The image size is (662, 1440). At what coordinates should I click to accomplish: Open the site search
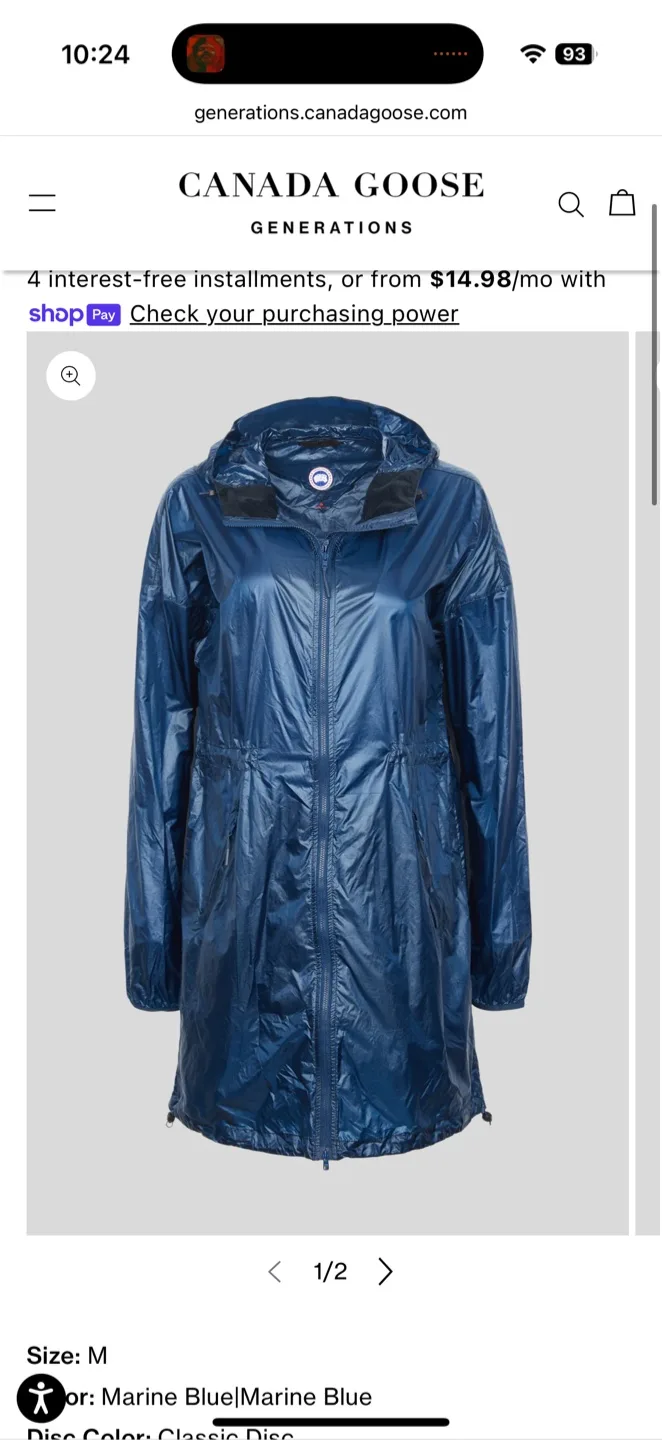pos(570,204)
